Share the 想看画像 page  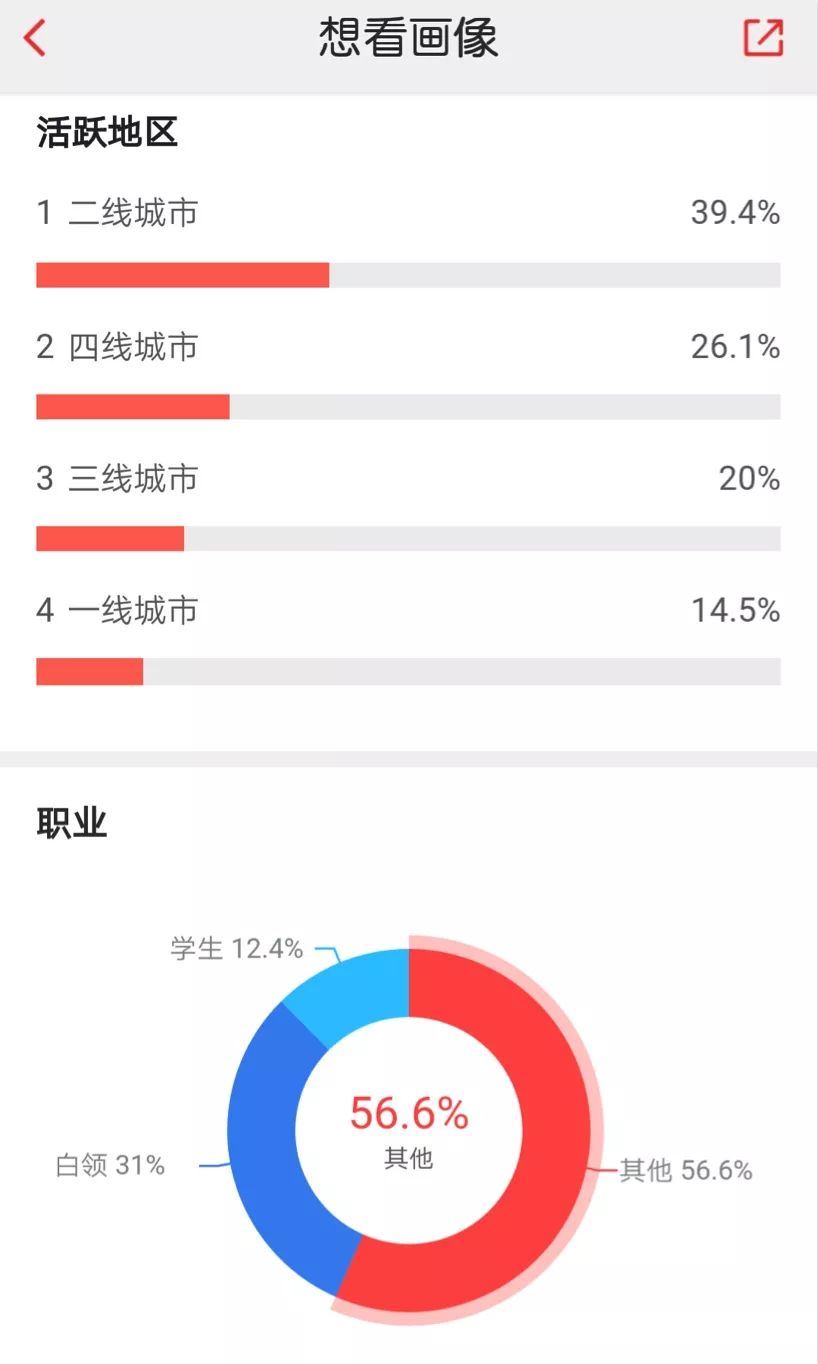(763, 38)
